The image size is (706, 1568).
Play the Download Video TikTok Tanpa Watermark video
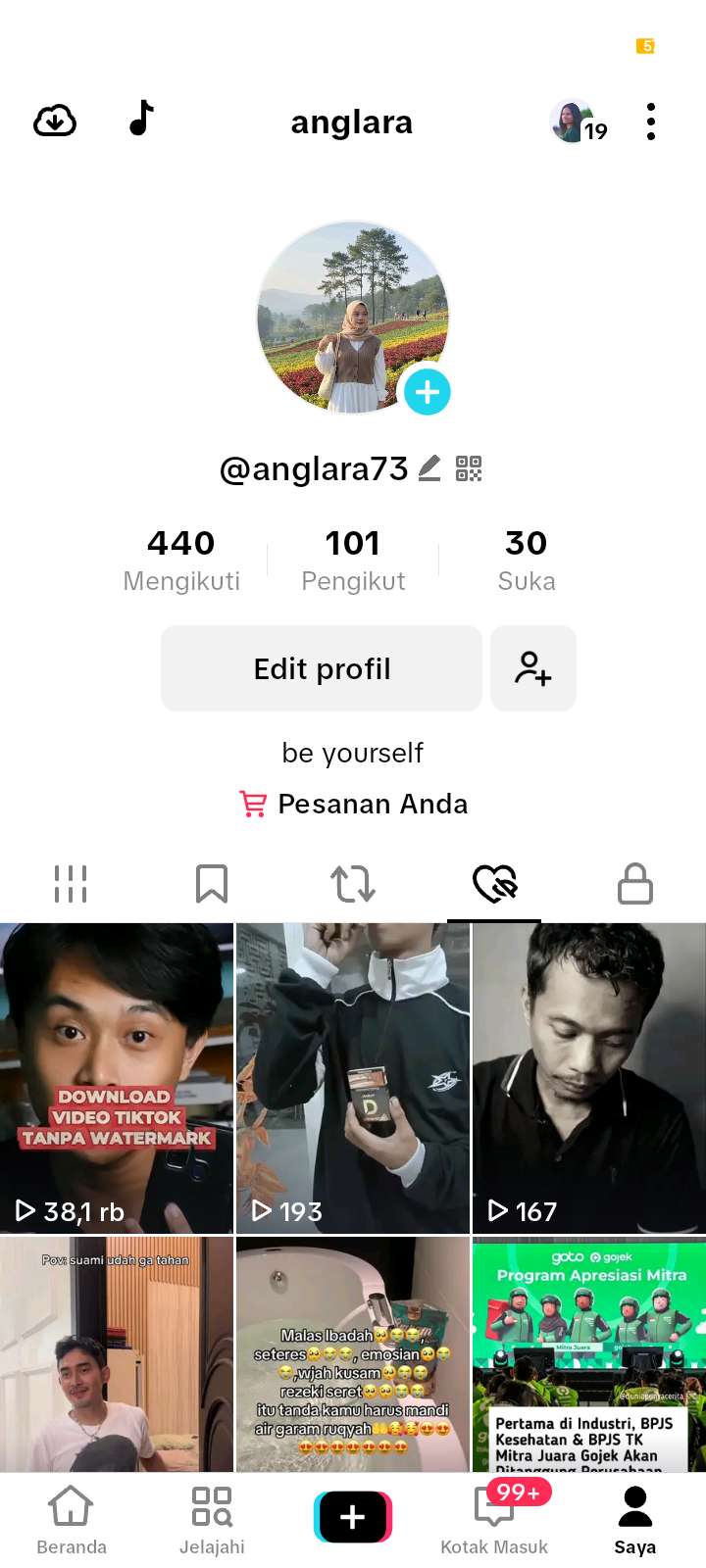[x=117, y=1078]
